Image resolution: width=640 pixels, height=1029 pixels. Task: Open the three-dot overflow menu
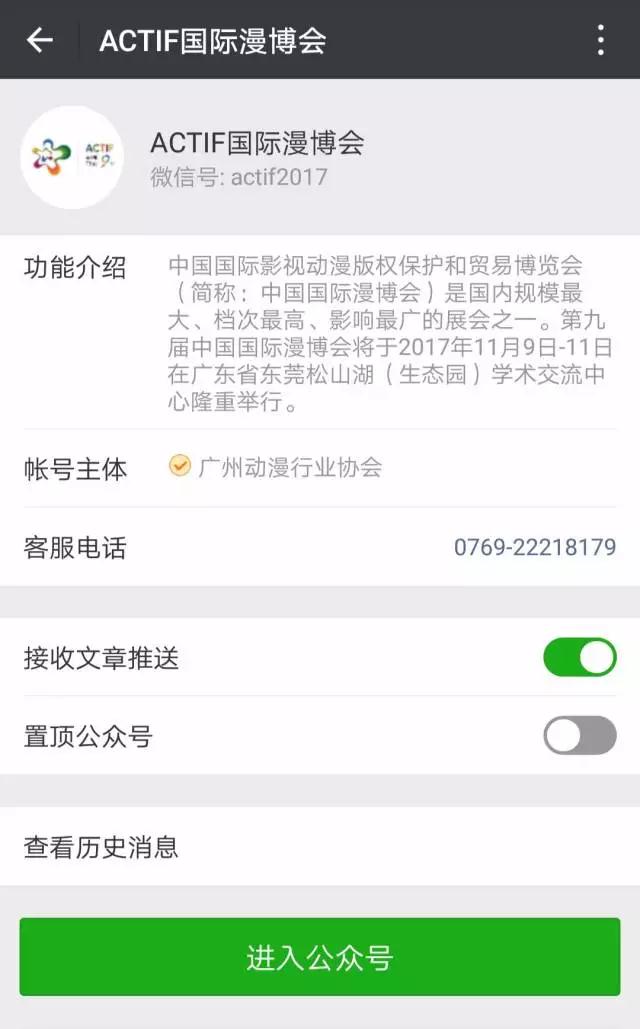(x=600, y=40)
